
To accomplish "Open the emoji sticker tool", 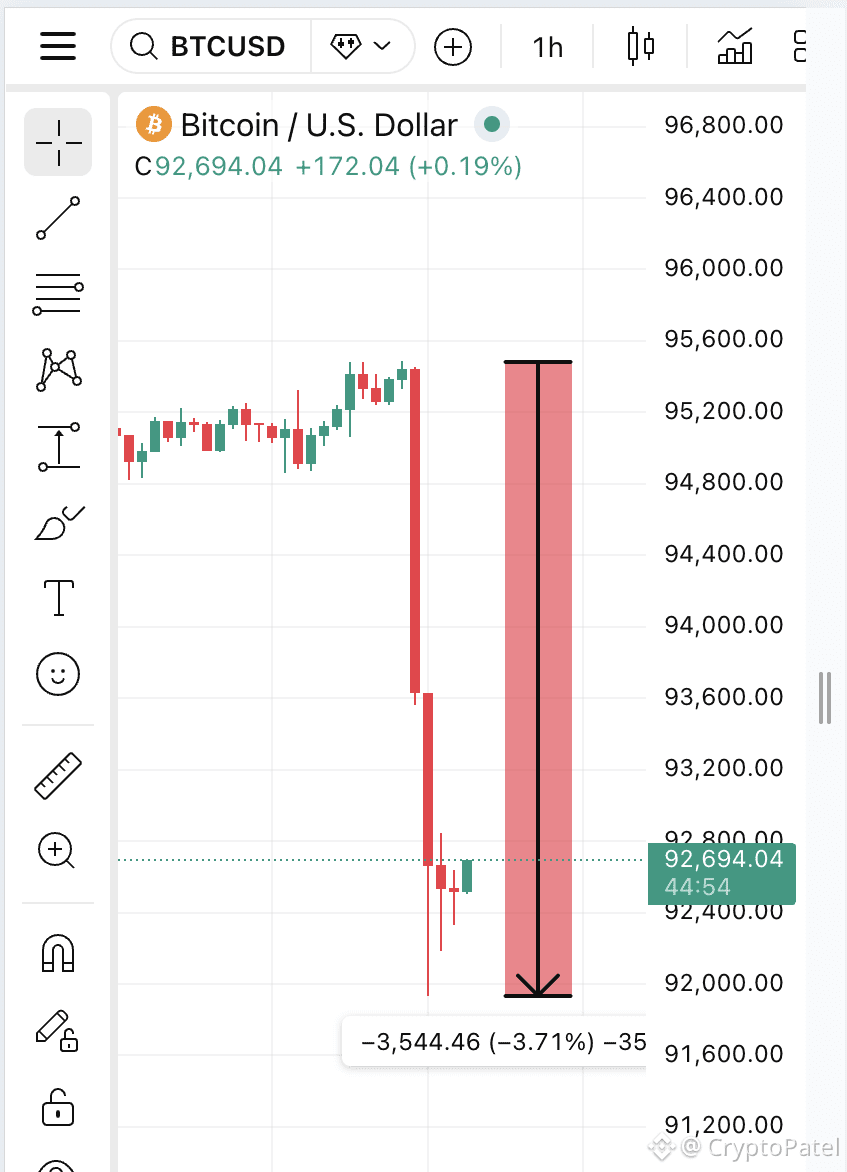I will [x=57, y=674].
